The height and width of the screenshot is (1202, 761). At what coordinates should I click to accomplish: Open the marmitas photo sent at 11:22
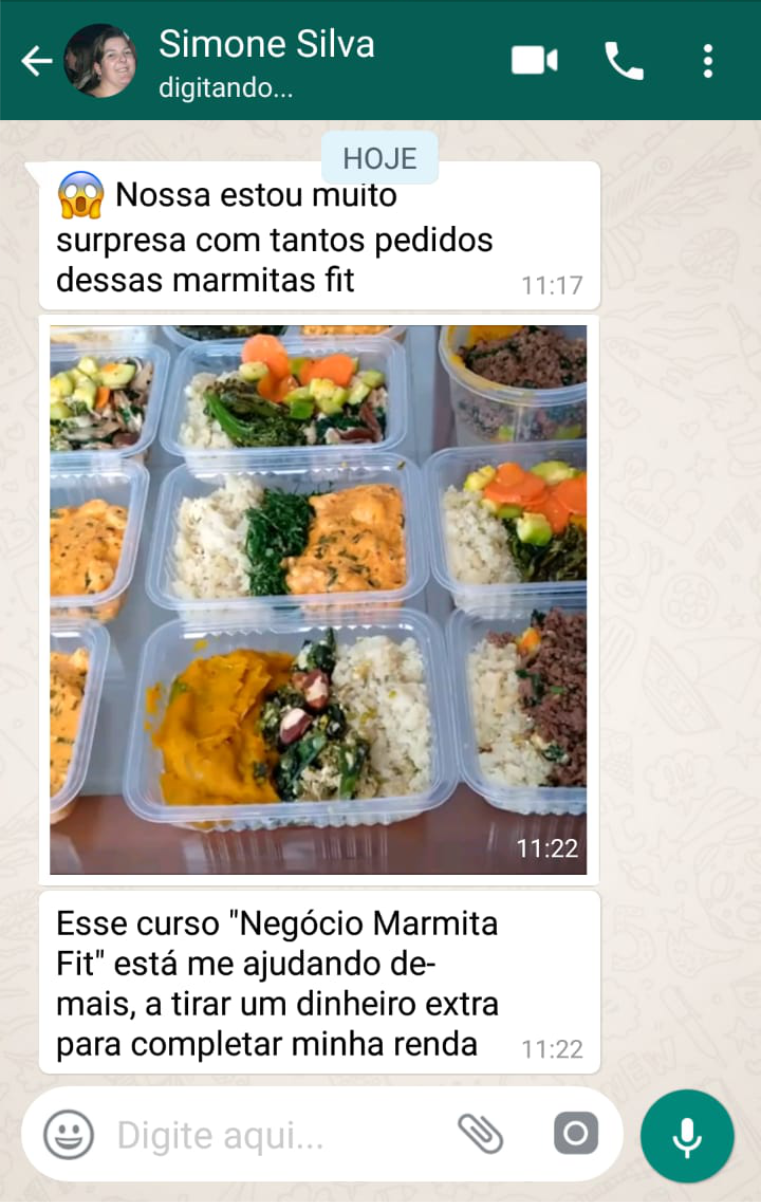pyautogui.click(x=318, y=599)
